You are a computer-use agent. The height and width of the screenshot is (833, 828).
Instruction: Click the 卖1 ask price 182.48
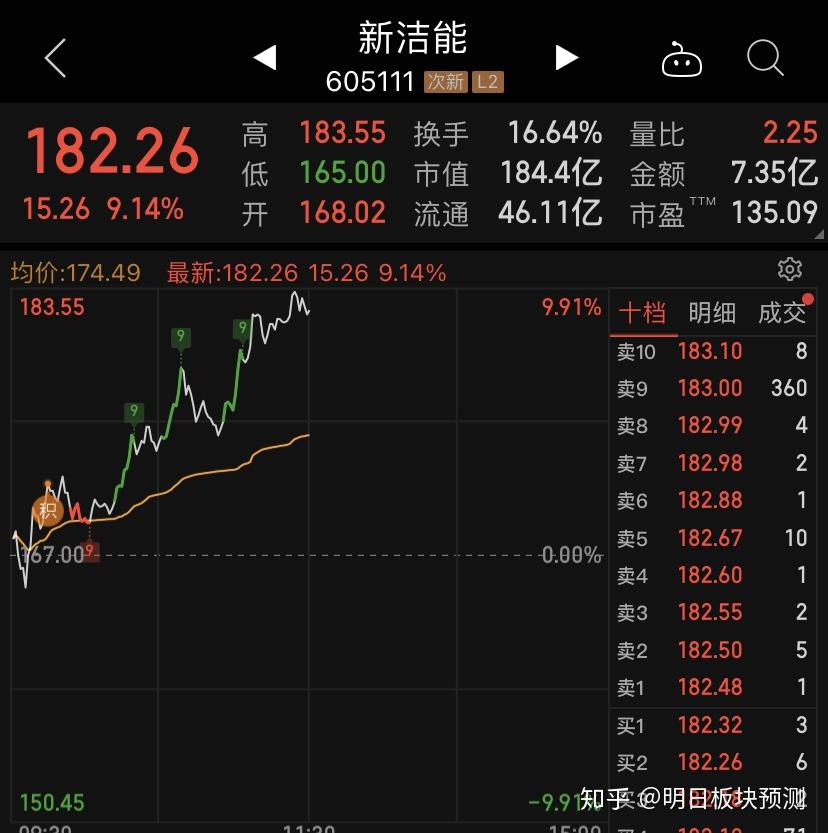click(x=710, y=687)
